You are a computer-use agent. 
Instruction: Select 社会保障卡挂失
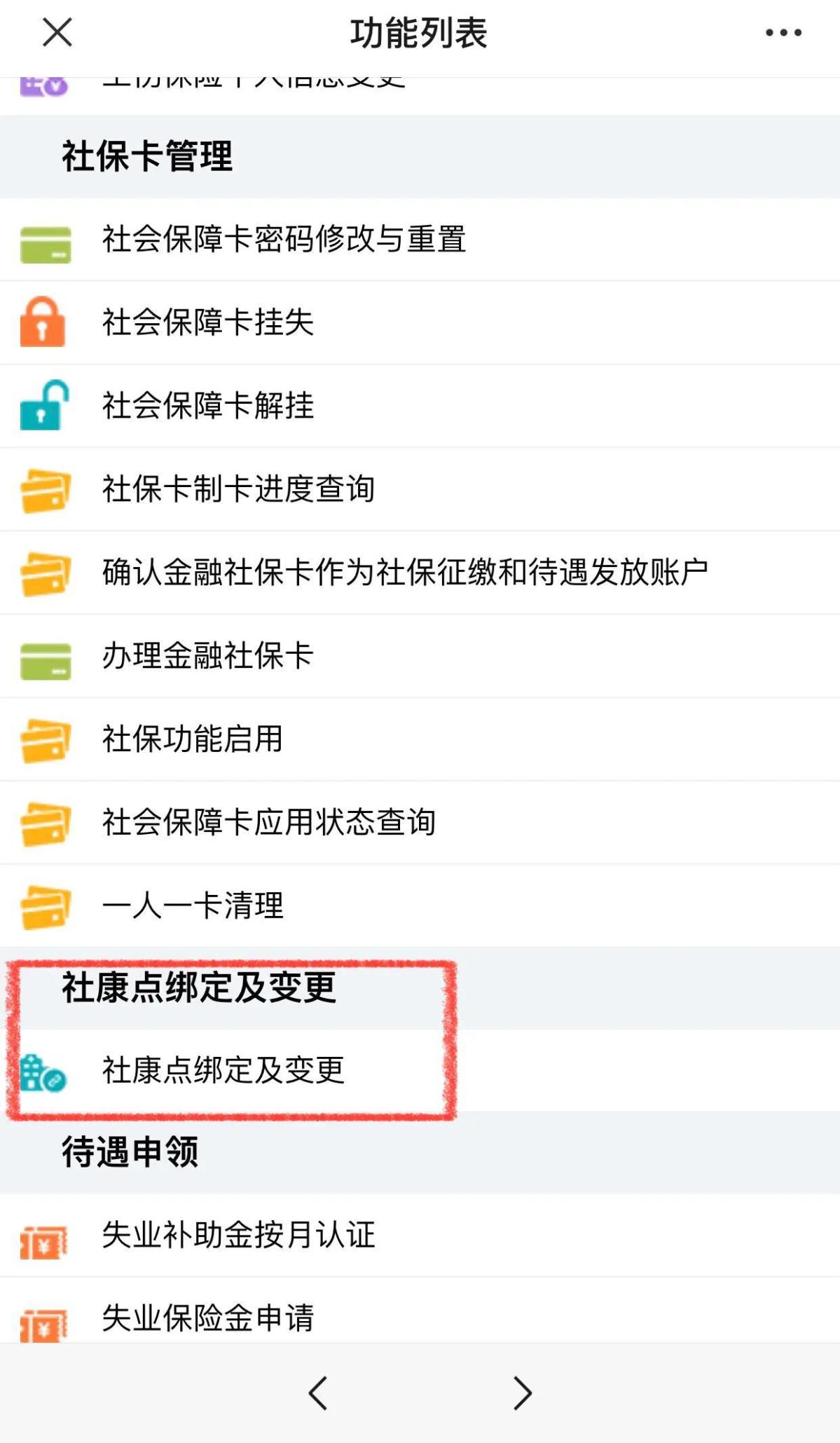(x=208, y=322)
